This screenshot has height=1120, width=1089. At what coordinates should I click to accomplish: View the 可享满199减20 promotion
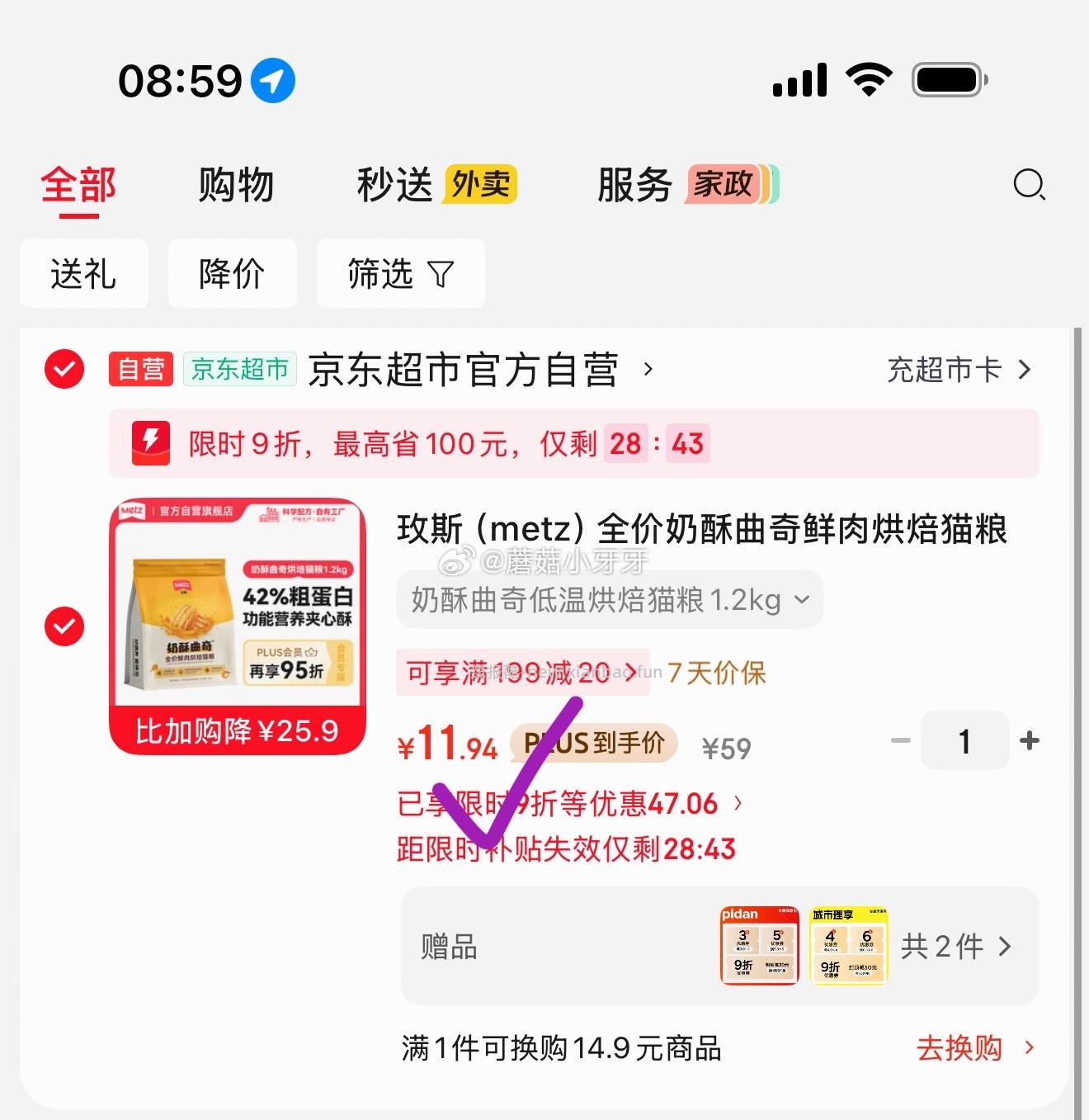(x=521, y=673)
